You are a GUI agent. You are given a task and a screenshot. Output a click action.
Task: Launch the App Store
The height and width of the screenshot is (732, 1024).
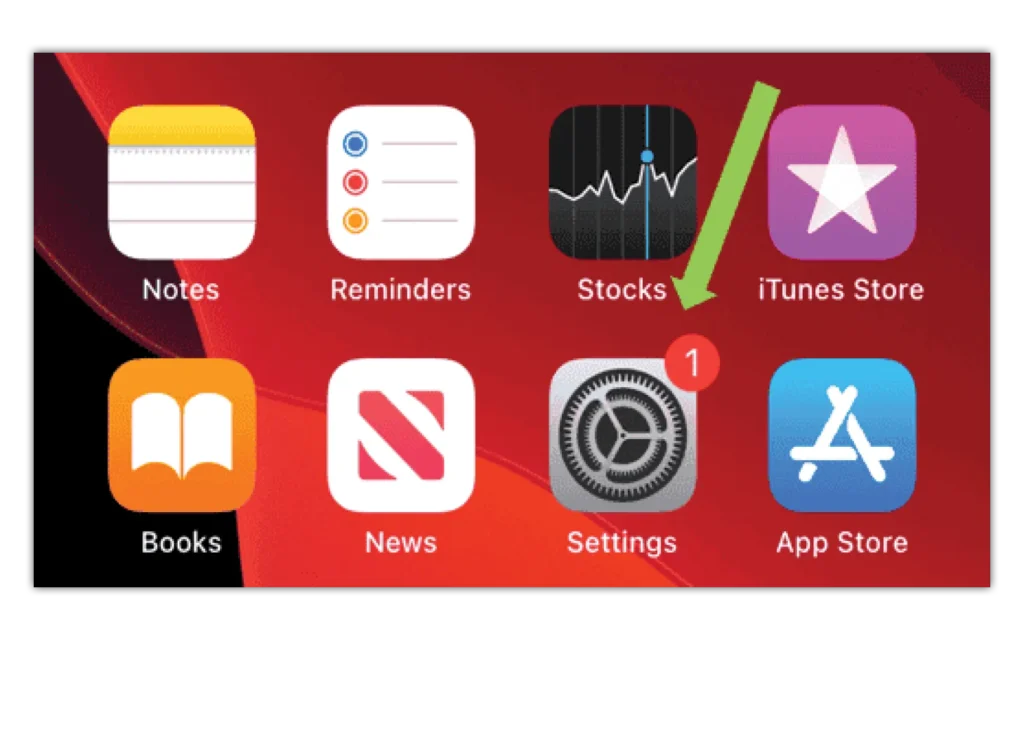coord(842,435)
